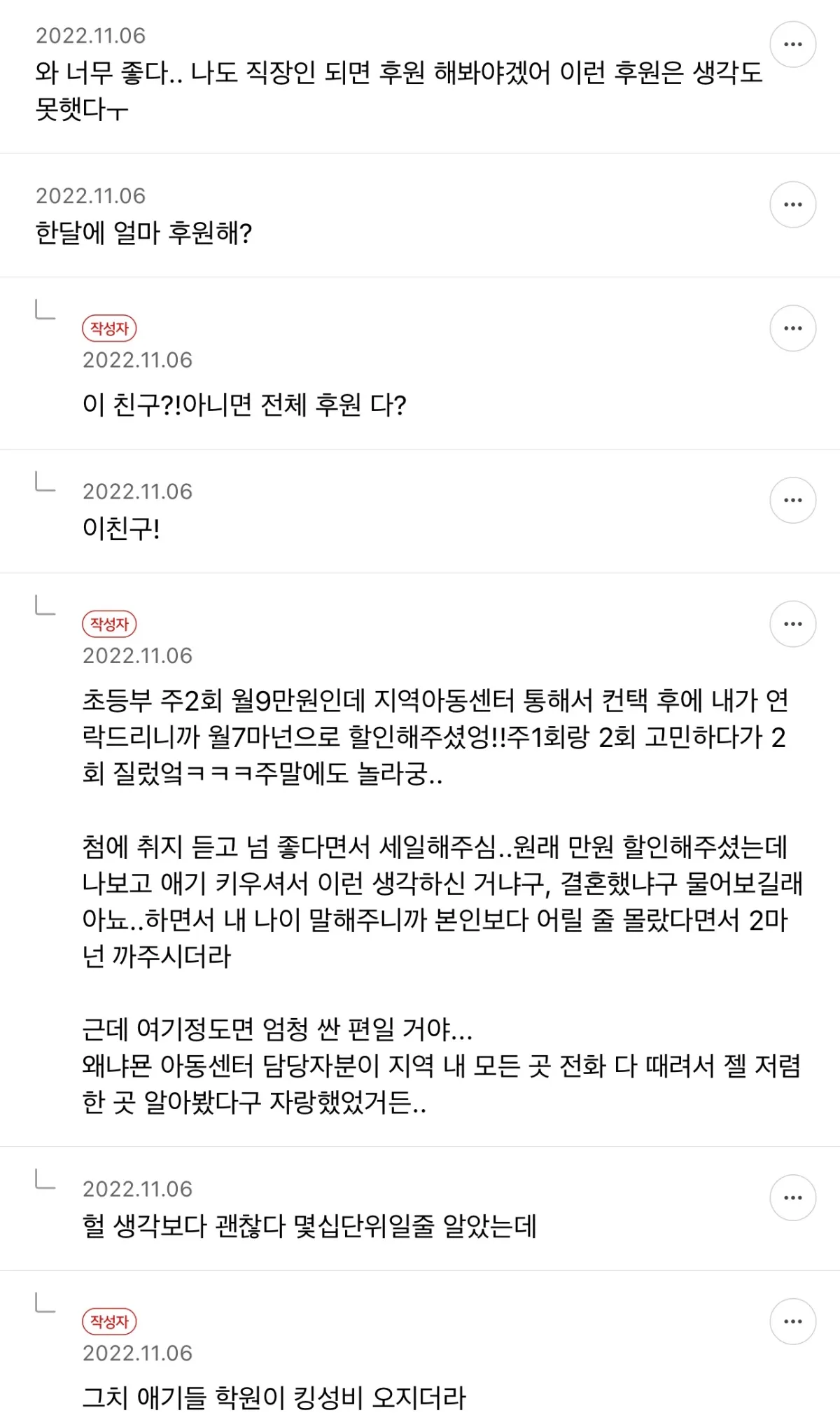840x1427 pixels.
Task: Open the more-options menu on the second comment
Action: tap(792, 204)
